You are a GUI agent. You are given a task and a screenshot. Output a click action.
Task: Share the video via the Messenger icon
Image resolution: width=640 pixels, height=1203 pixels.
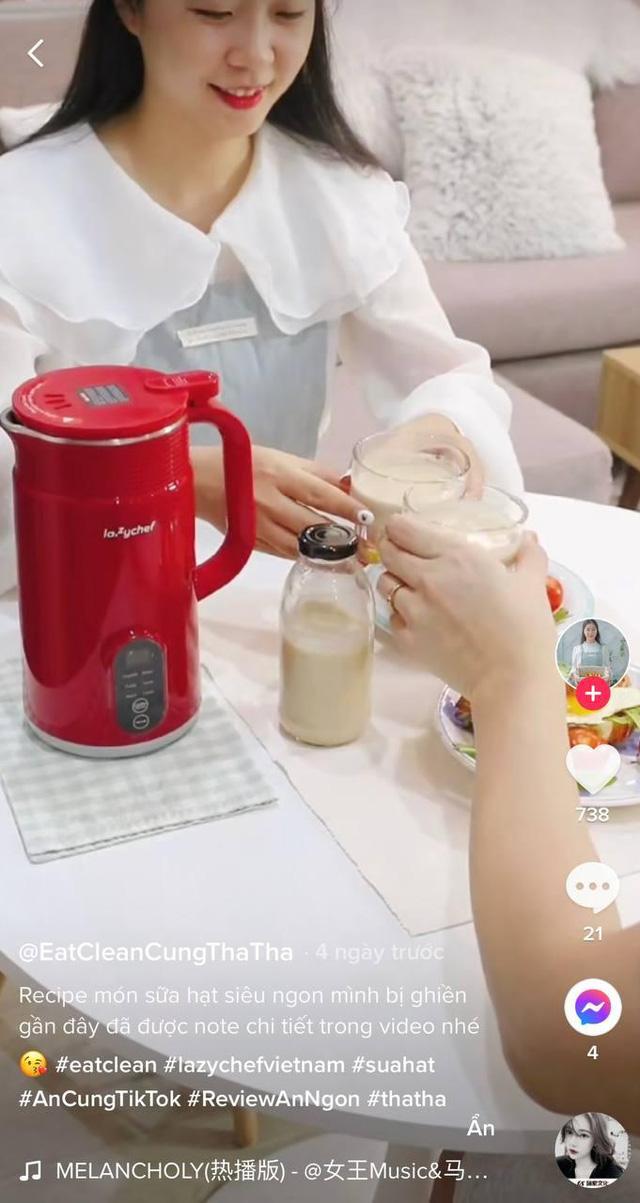click(592, 1007)
